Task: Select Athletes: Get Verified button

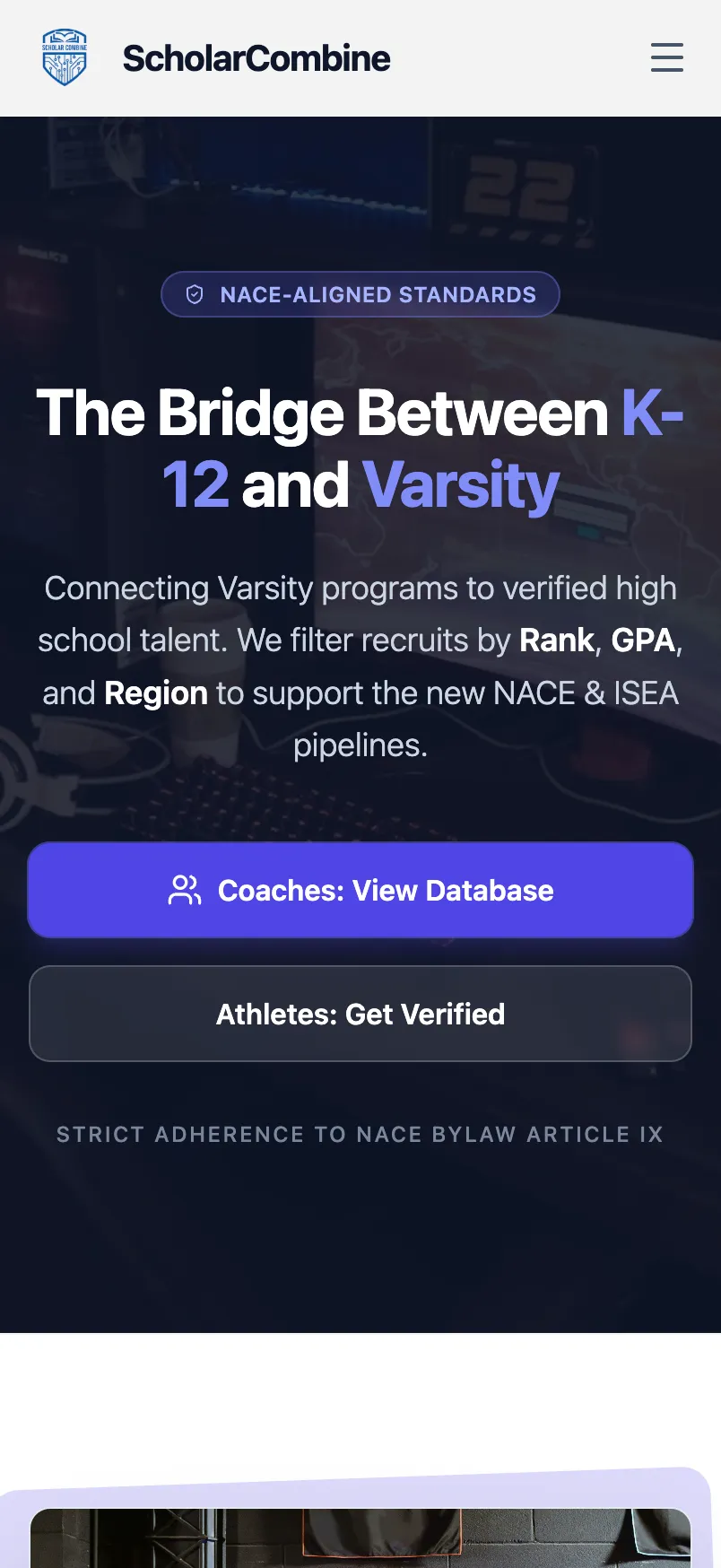Action: point(360,1014)
